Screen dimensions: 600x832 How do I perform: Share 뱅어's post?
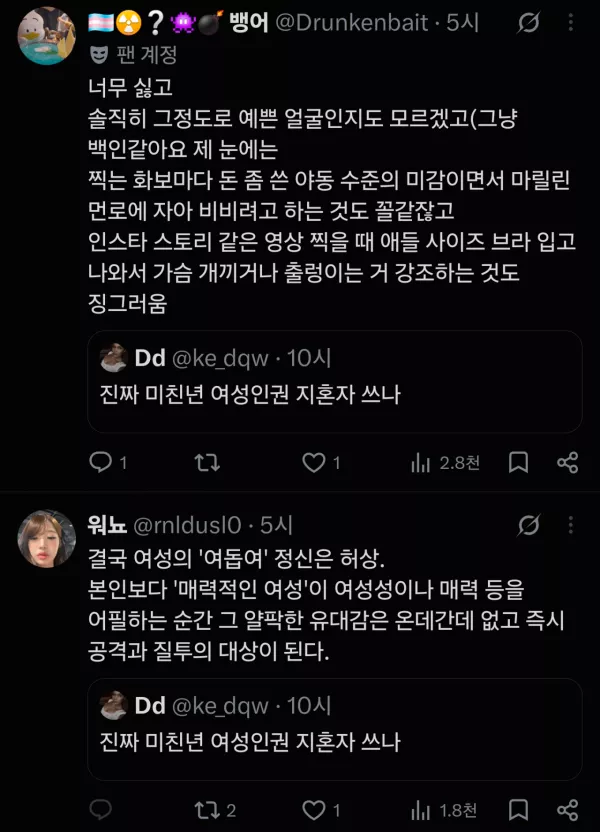(568, 463)
